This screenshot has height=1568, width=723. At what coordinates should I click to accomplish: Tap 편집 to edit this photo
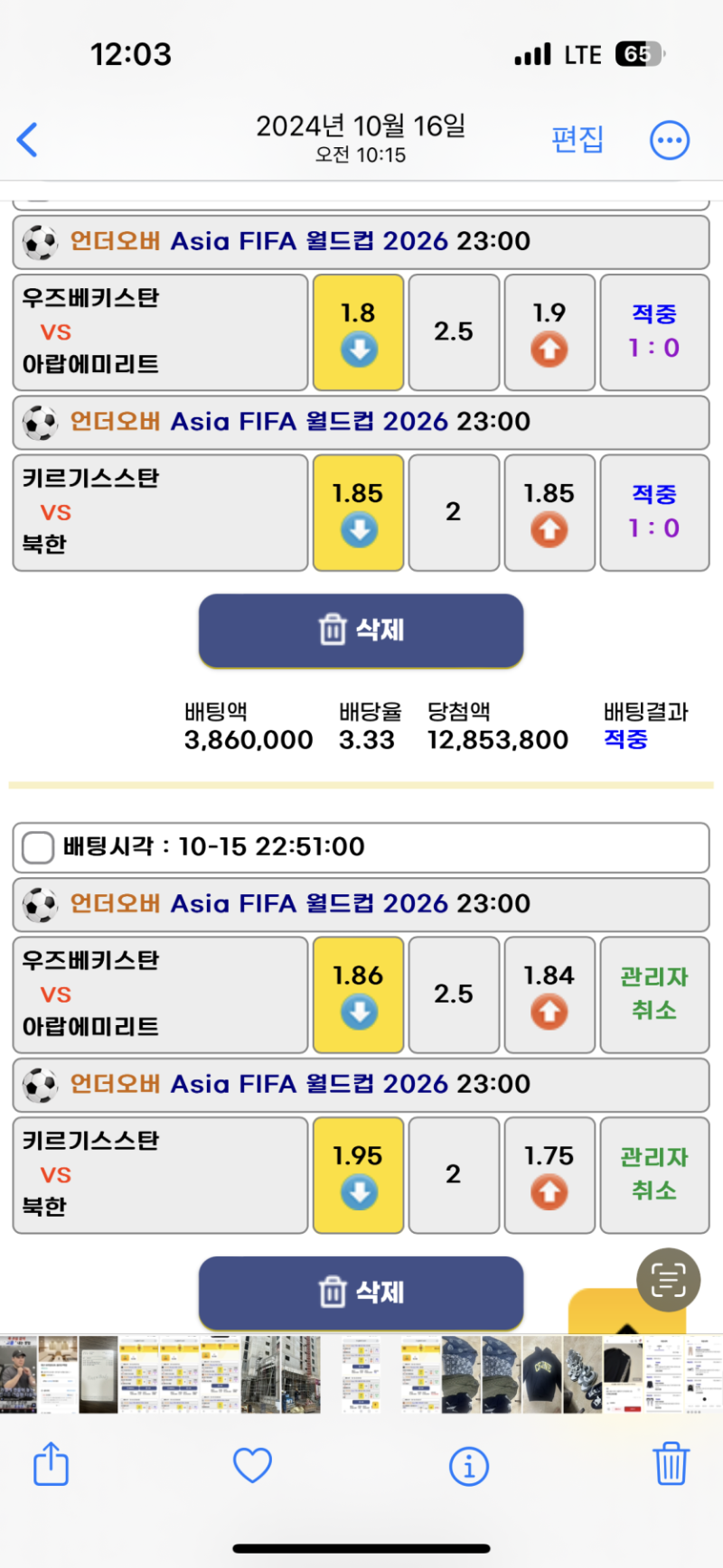(577, 139)
